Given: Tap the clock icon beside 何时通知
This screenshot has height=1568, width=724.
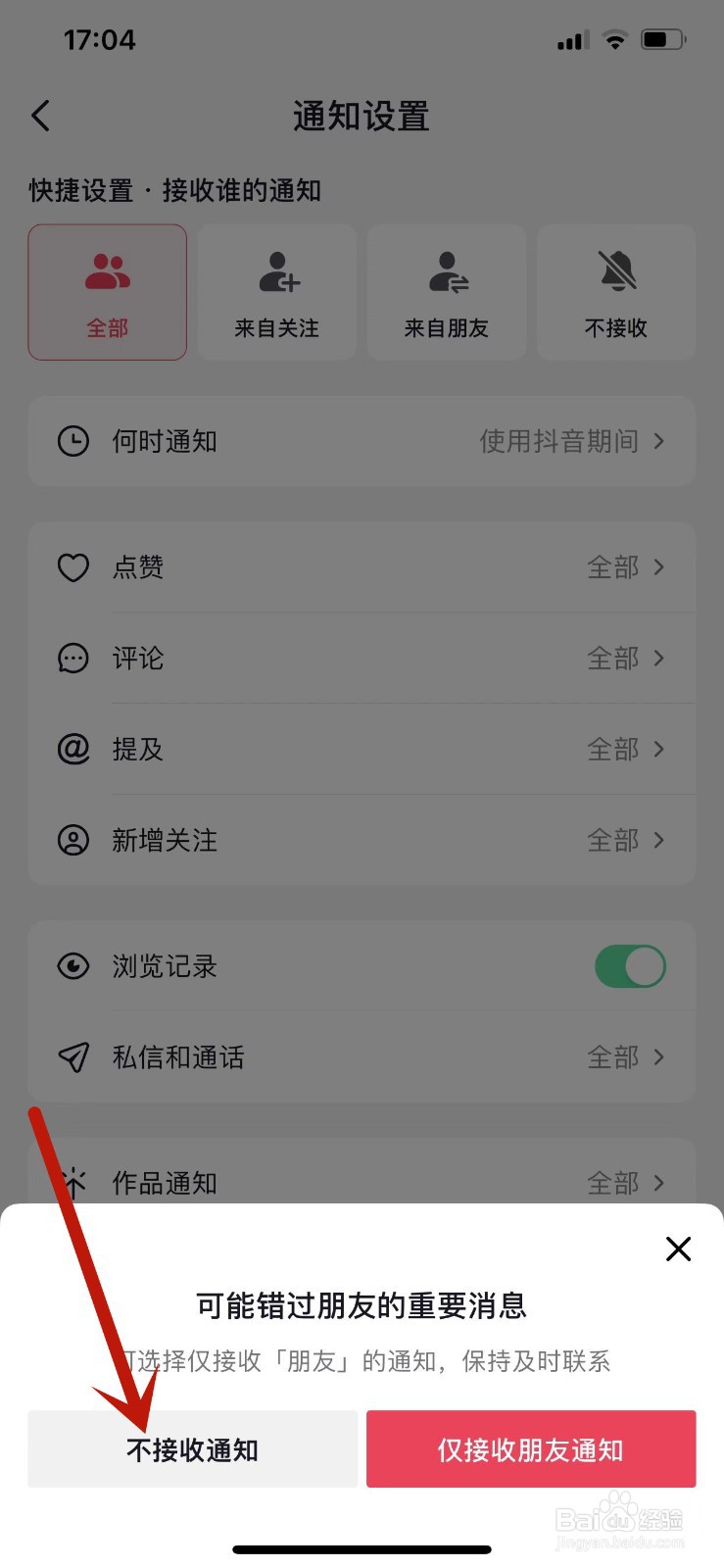Looking at the screenshot, I should coord(72,441).
